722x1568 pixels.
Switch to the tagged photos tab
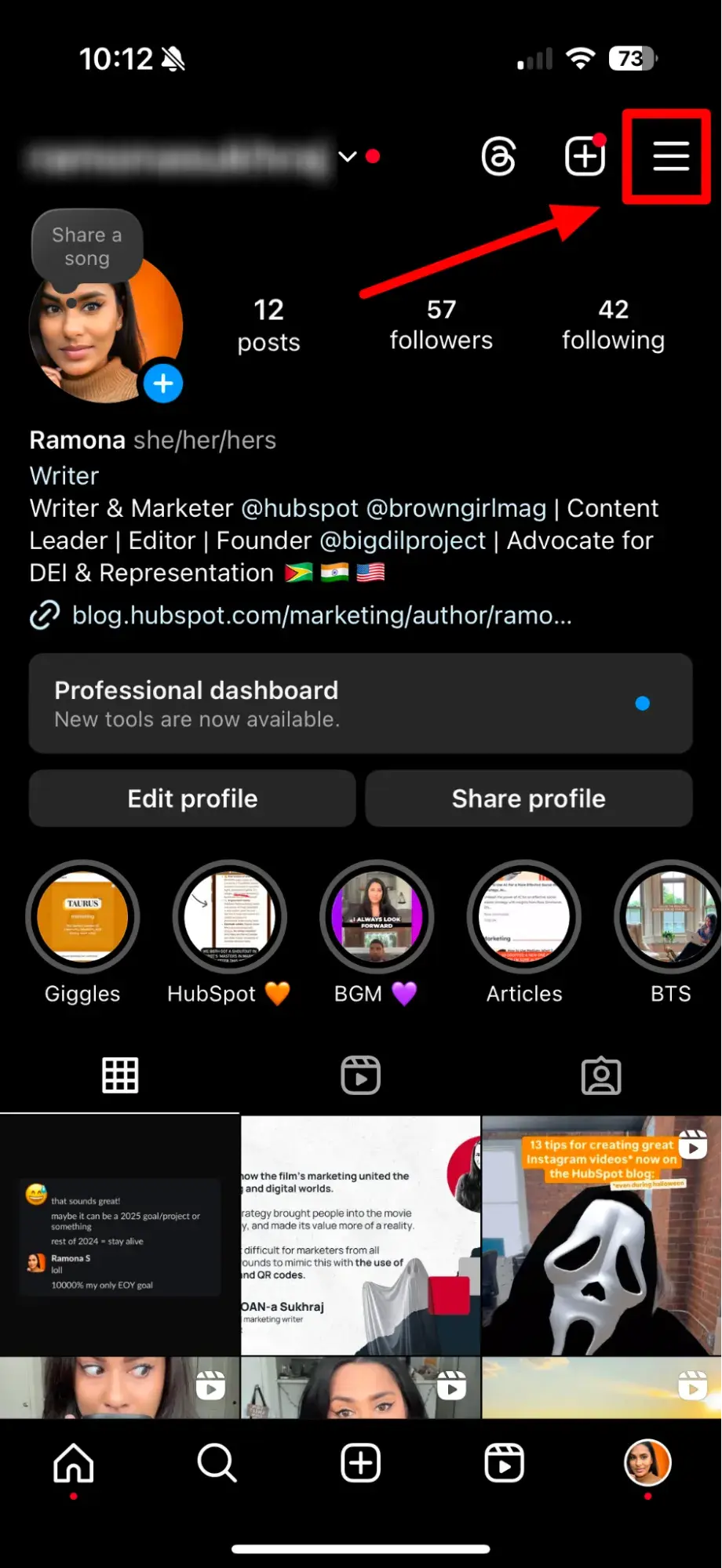(x=600, y=1075)
